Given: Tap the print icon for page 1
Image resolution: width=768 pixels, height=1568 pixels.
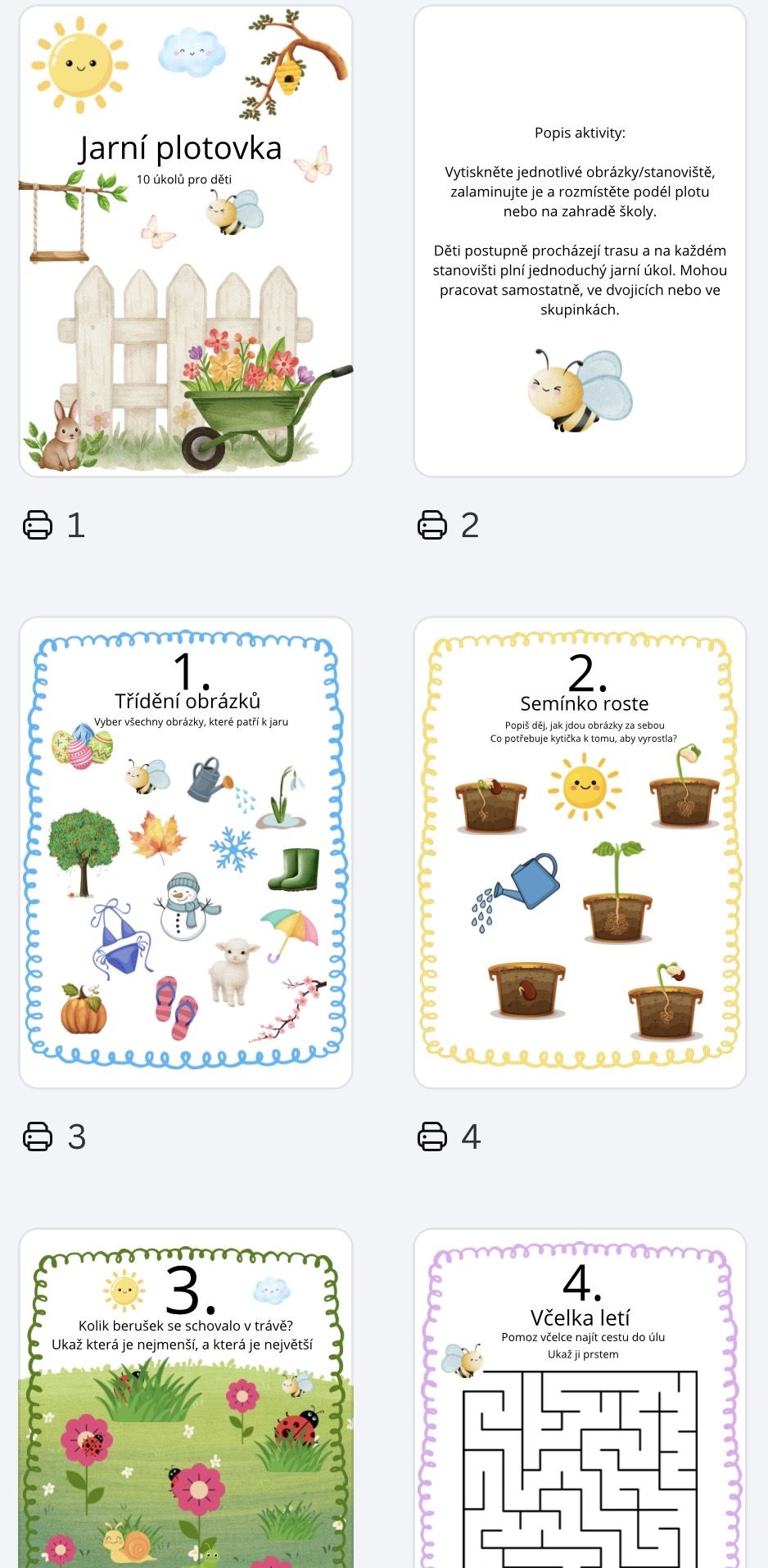Looking at the screenshot, I should [x=38, y=525].
